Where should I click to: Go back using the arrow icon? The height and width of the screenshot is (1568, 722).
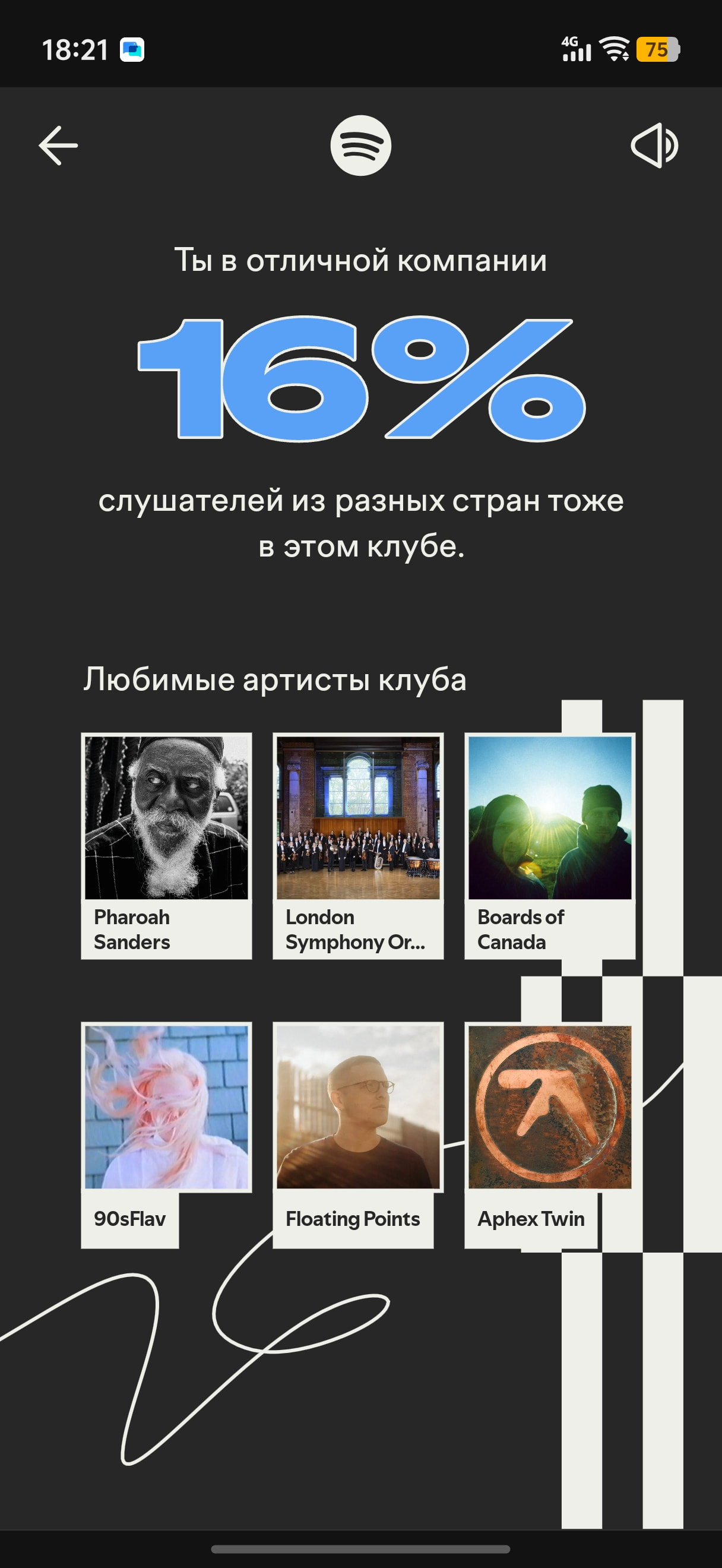click(58, 146)
